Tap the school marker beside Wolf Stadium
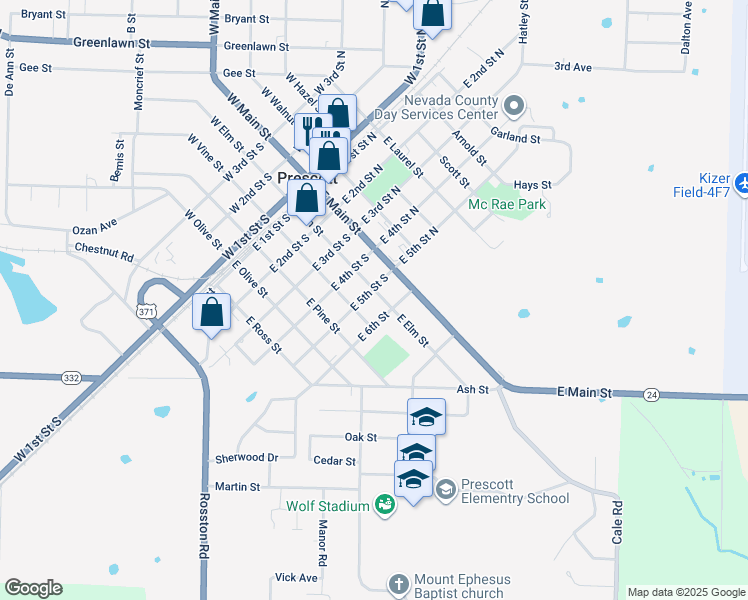Screen dimensions: 748x600 click(413, 480)
